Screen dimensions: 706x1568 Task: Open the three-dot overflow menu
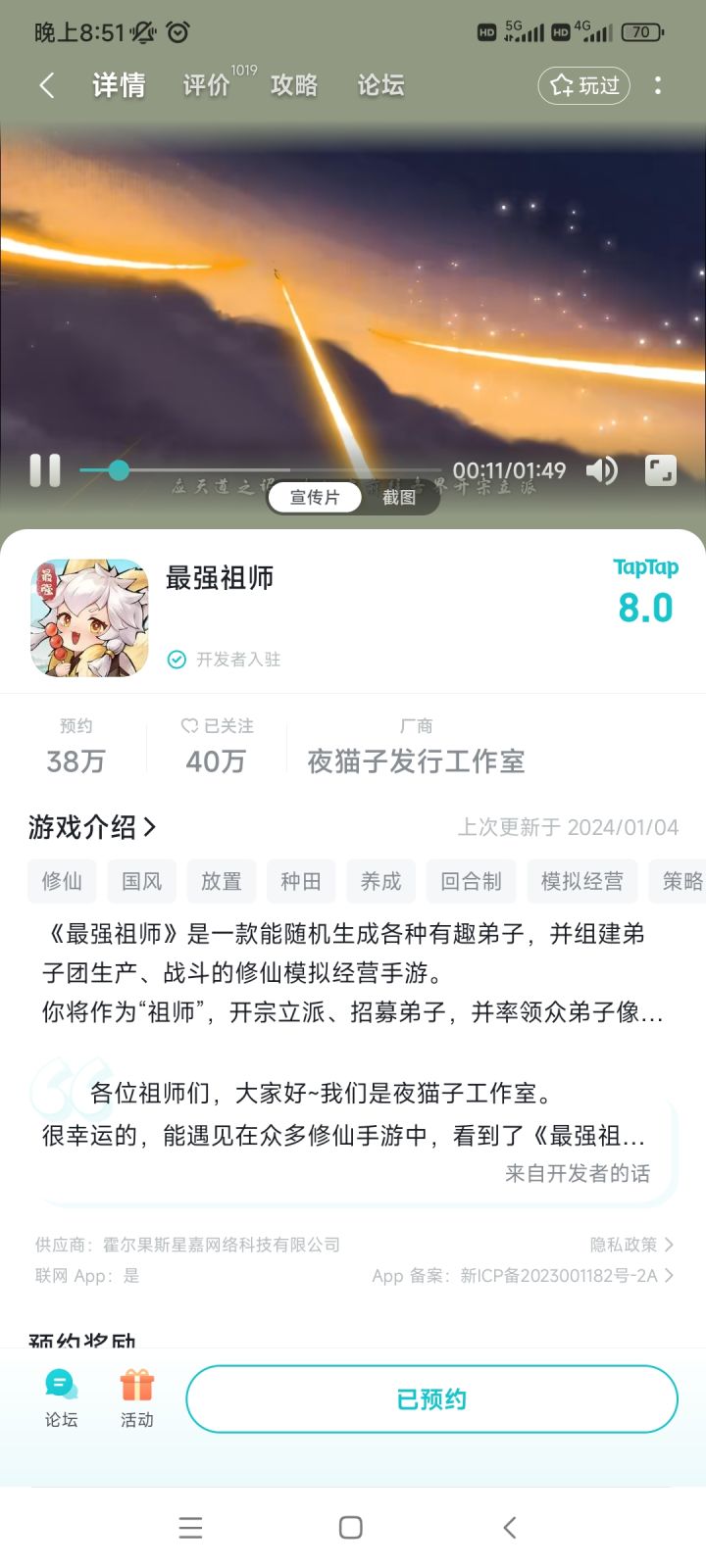point(658,86)
